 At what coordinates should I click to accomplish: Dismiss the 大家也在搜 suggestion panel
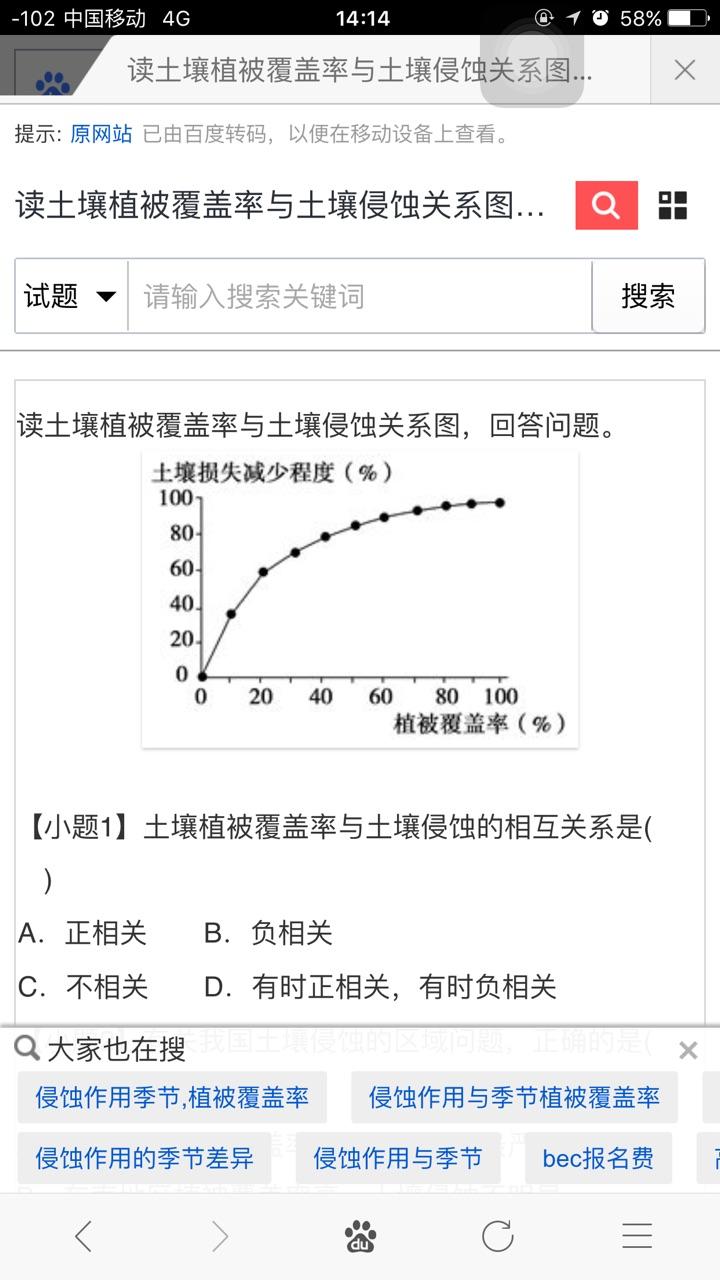click(x=688, y=1050)
